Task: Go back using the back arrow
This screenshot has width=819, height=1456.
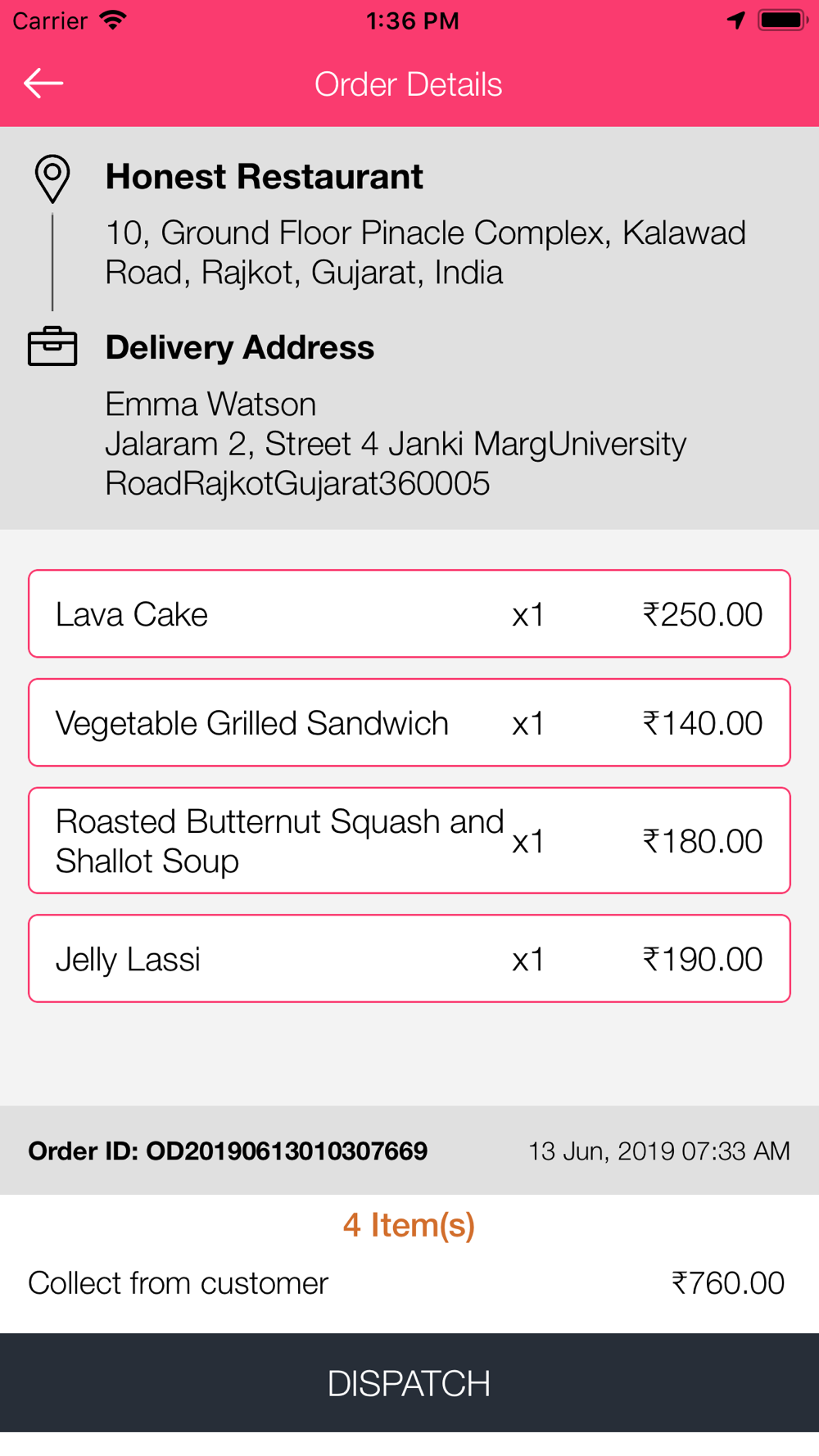Action: [x=43, y=84]
